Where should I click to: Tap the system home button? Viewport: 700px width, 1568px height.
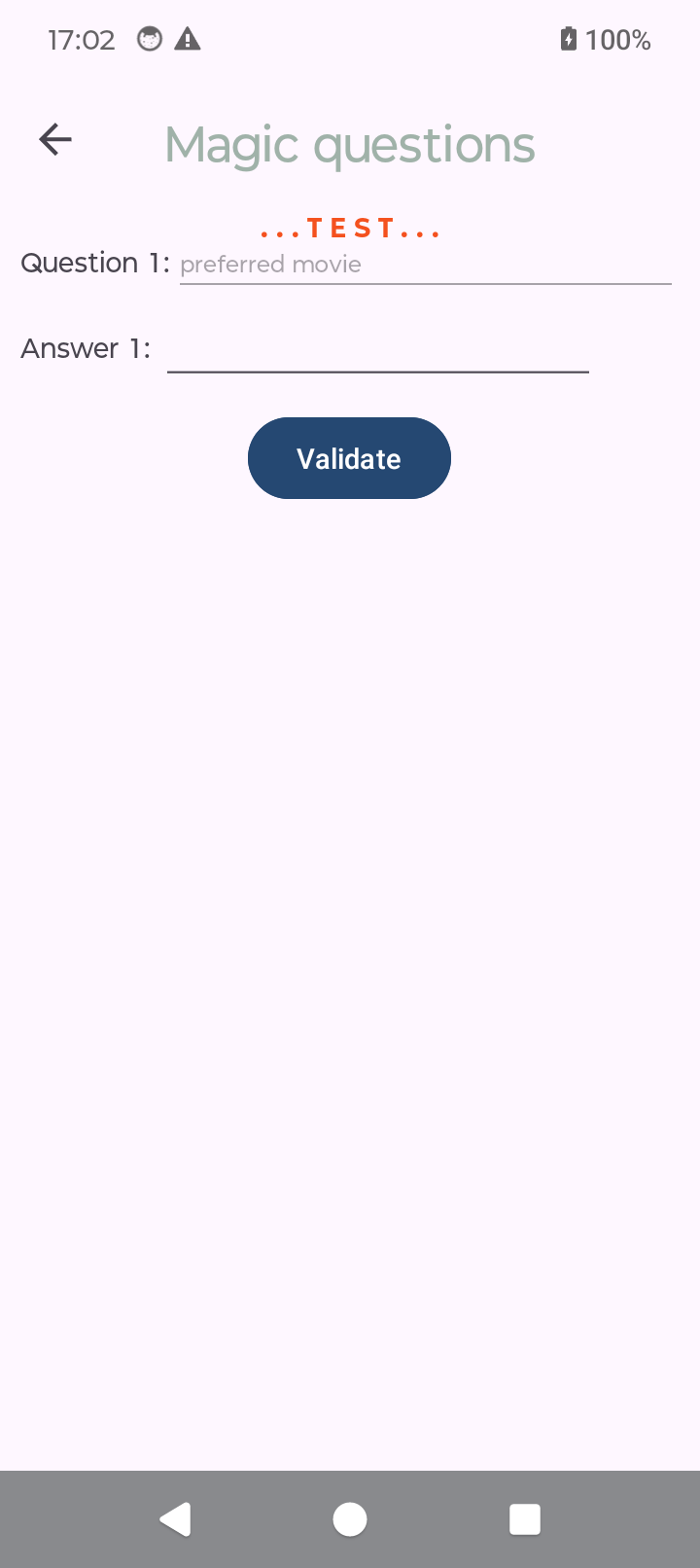click(x=350, y=1519)
